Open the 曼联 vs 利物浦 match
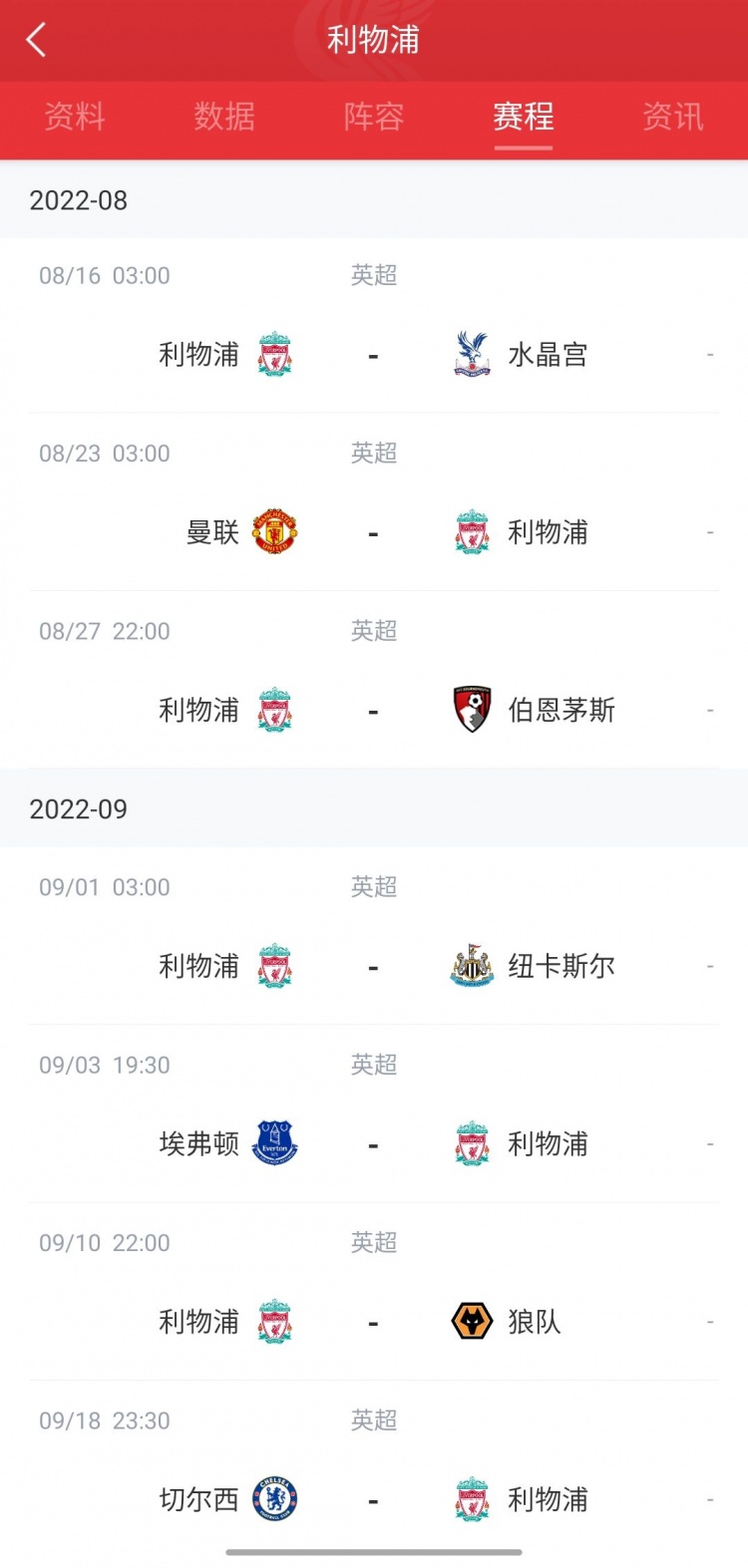The height and width of the screenshot is (1568, 748). (374, 502)
